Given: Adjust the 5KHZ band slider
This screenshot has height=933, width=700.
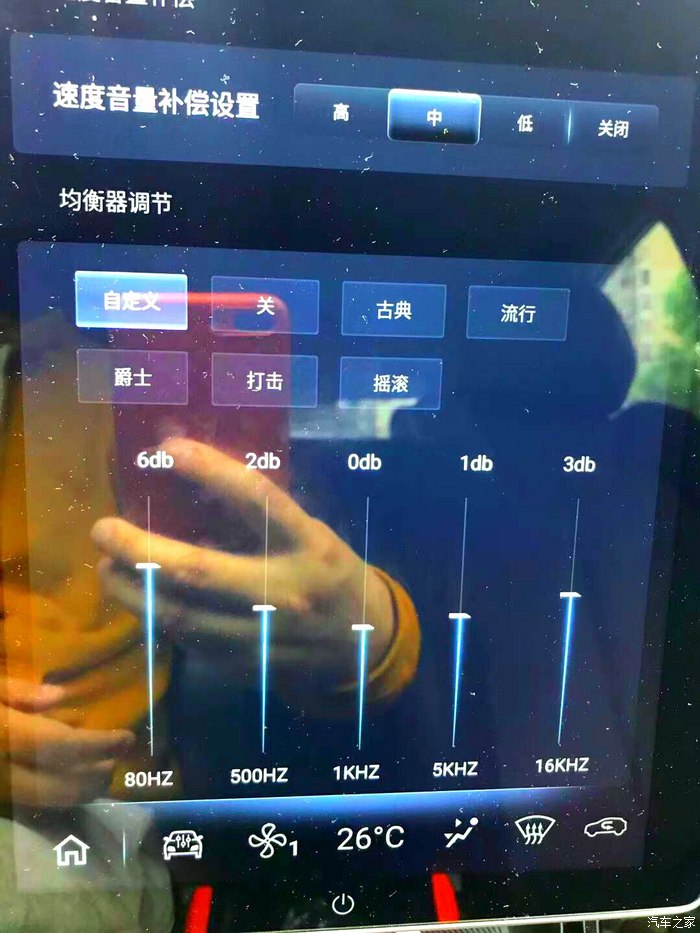Looking at the screenshot, I should tap(459, 616).
